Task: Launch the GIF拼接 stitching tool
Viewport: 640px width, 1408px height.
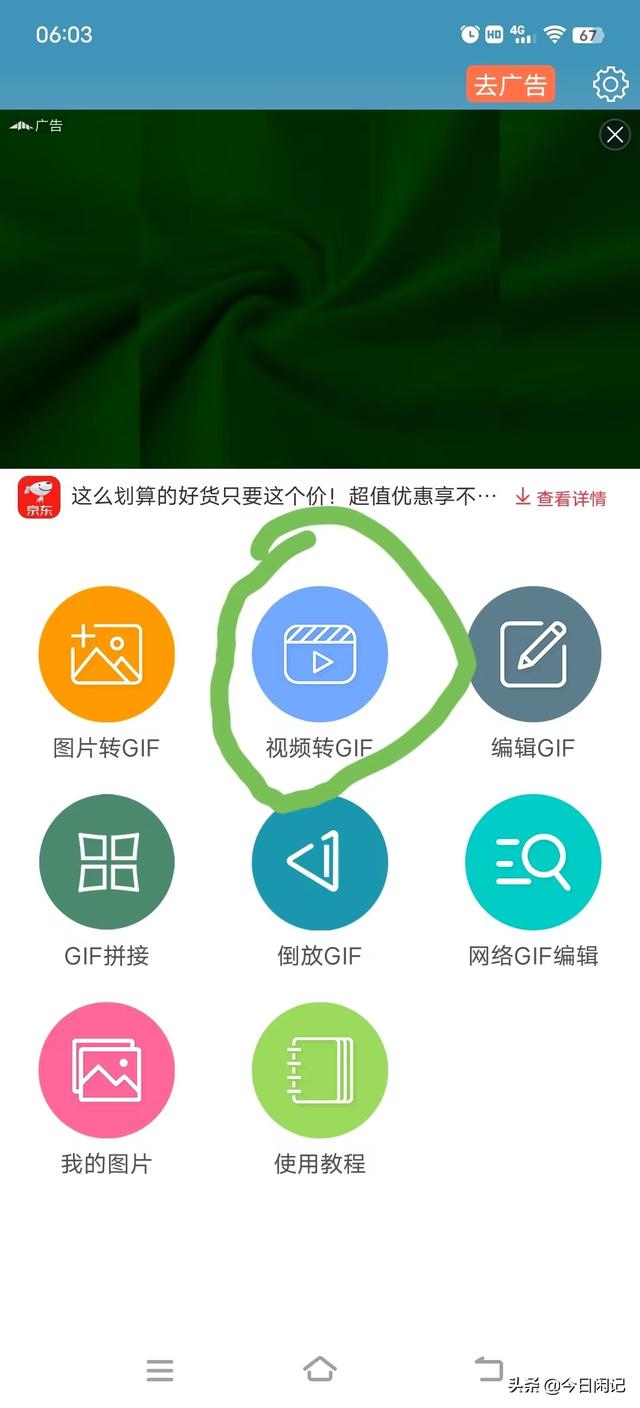Action: tap(106, 863)
